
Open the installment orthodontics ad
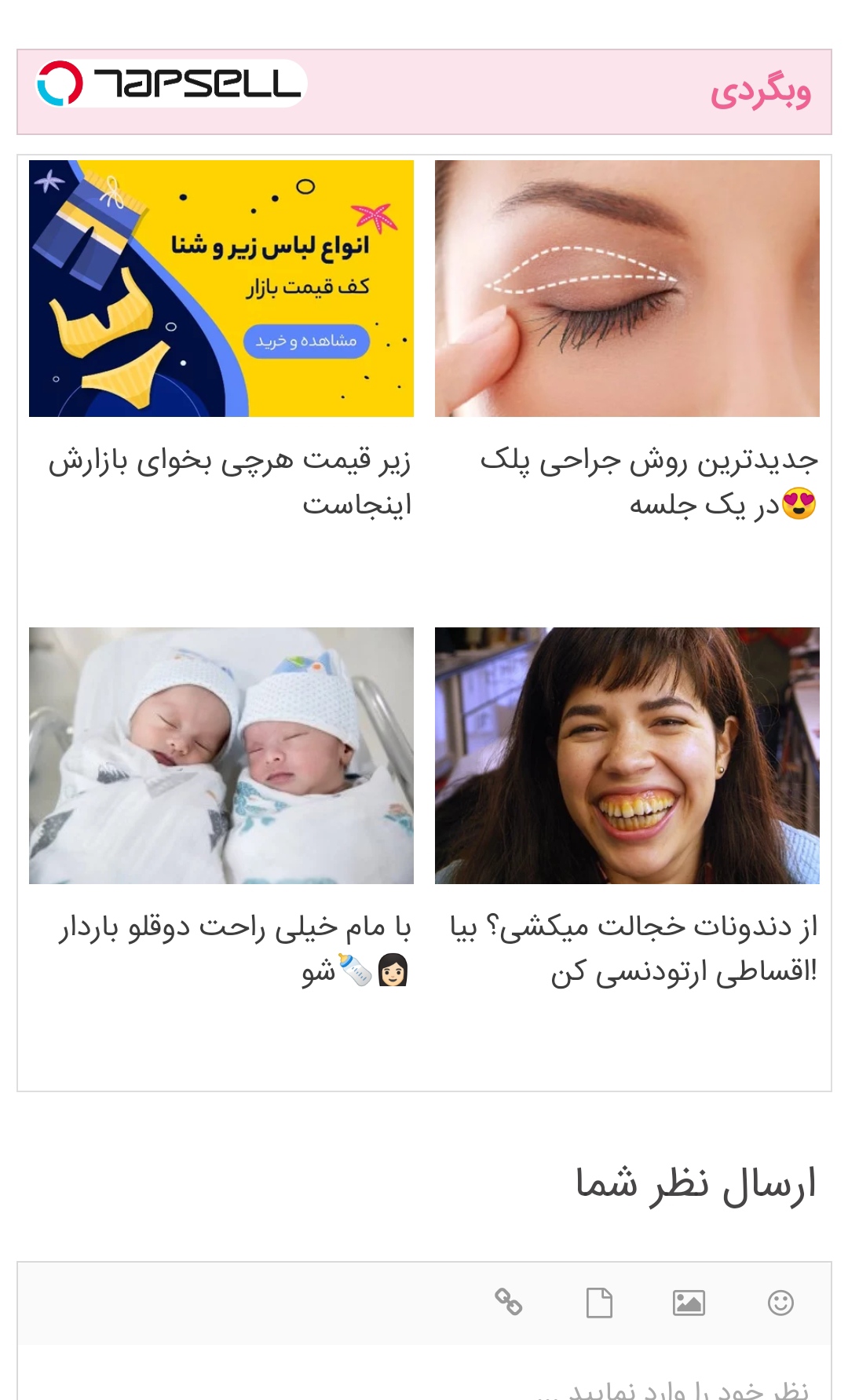click(627, 755)
